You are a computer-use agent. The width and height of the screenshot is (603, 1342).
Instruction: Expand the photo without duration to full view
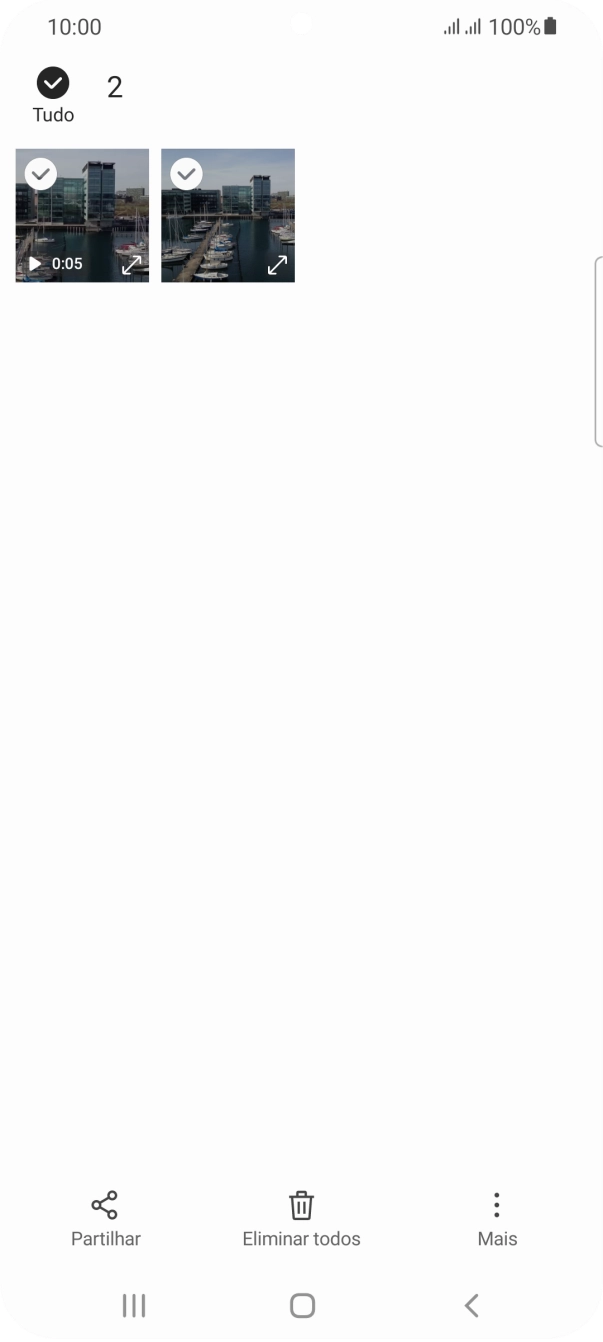click(277, 265)
